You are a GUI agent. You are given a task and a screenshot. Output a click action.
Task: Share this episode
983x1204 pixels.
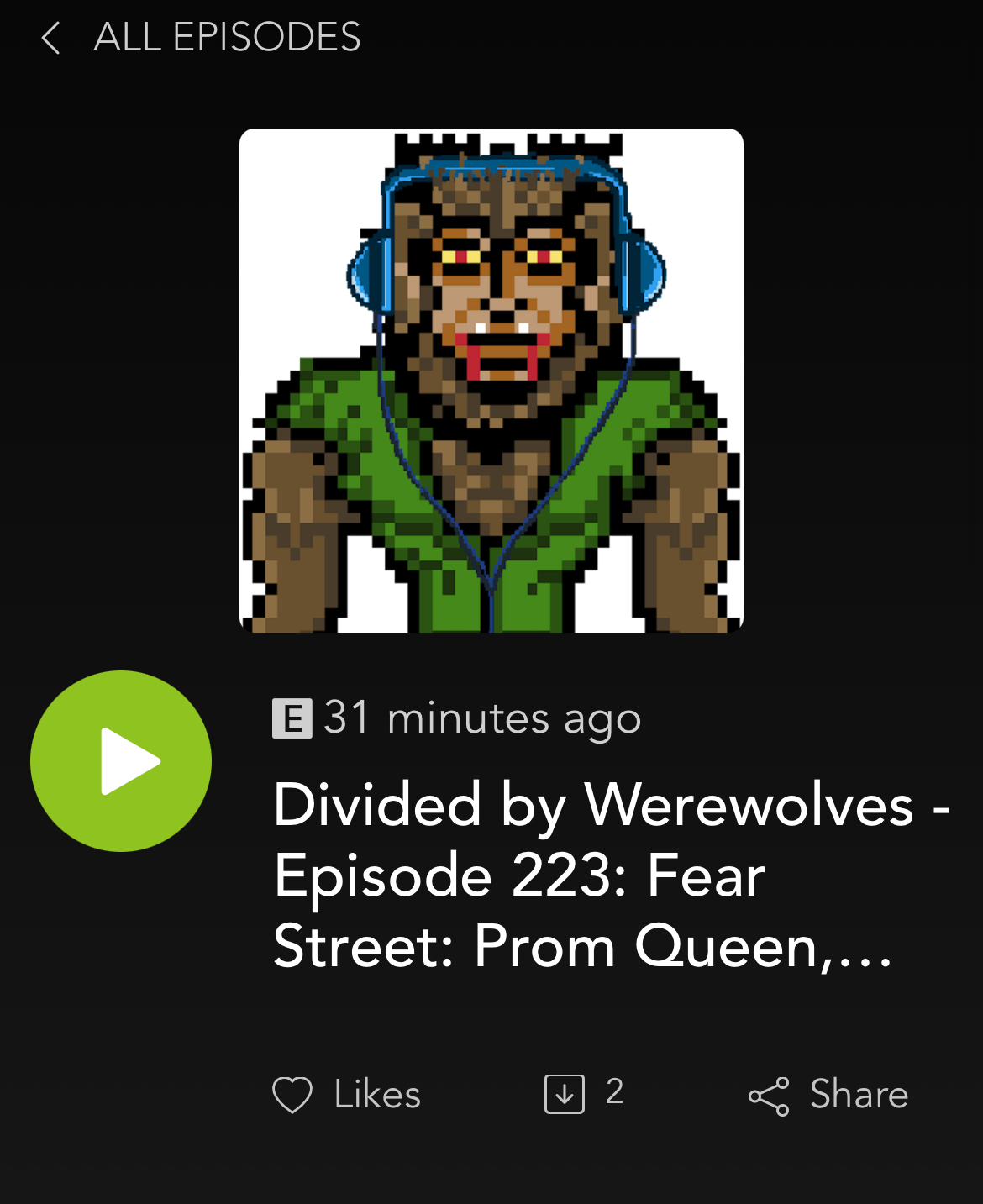point(828,1095)
